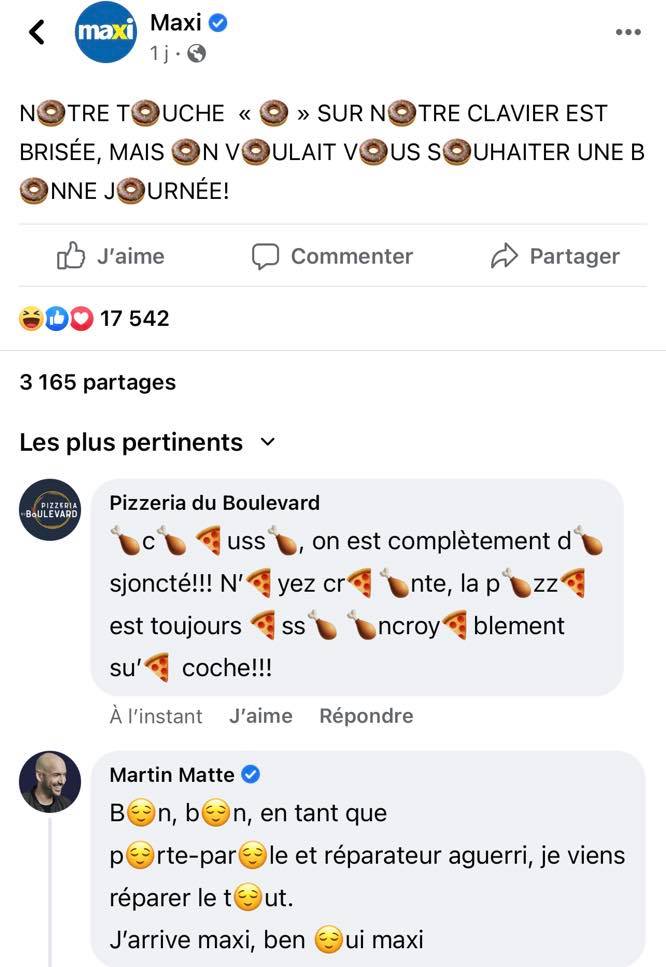Open Martin Matte's profile picture

(50, 781)
